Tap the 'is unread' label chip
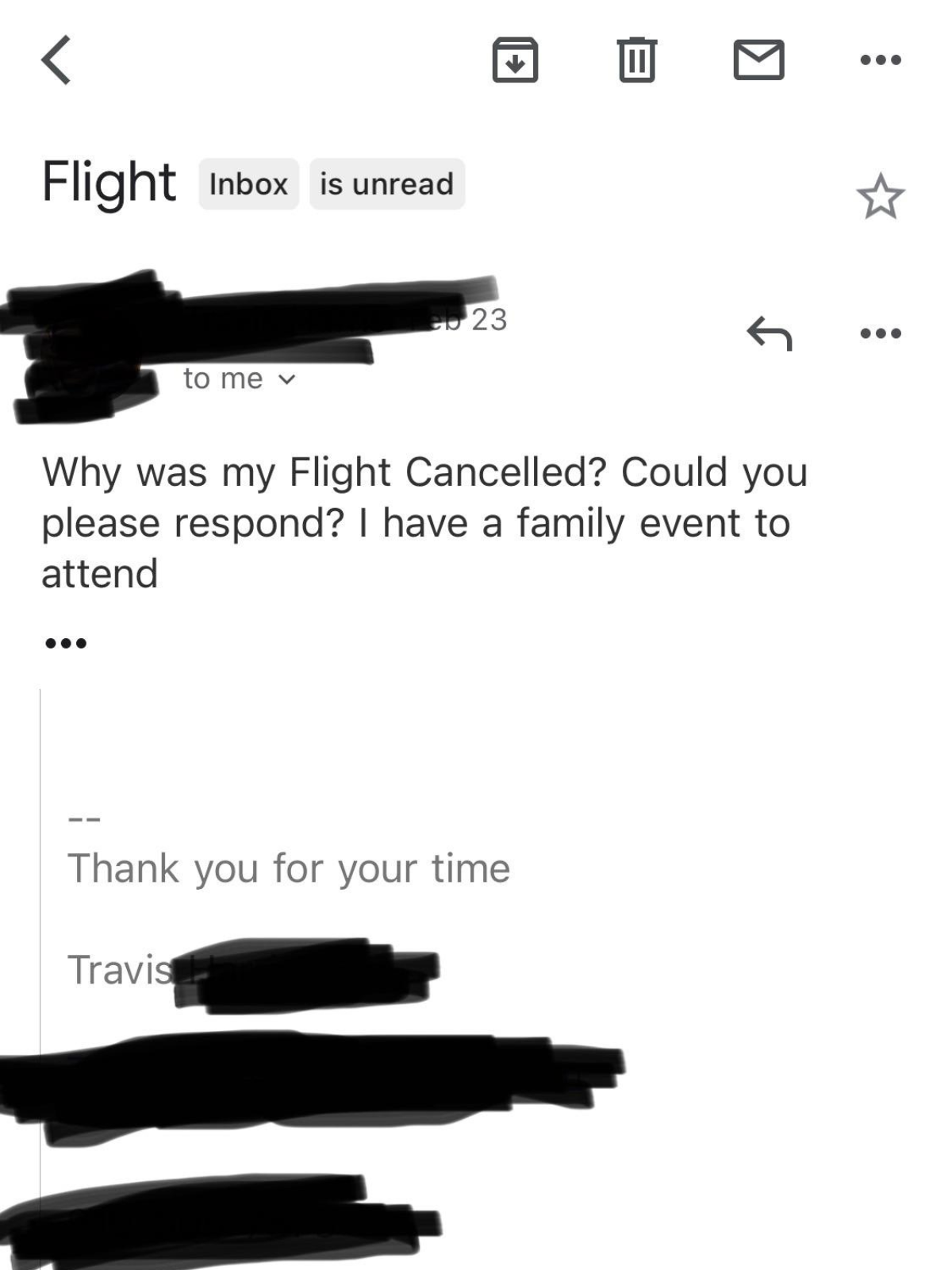This screenshot has height=1270, width=952. click(x=387, y=184)
